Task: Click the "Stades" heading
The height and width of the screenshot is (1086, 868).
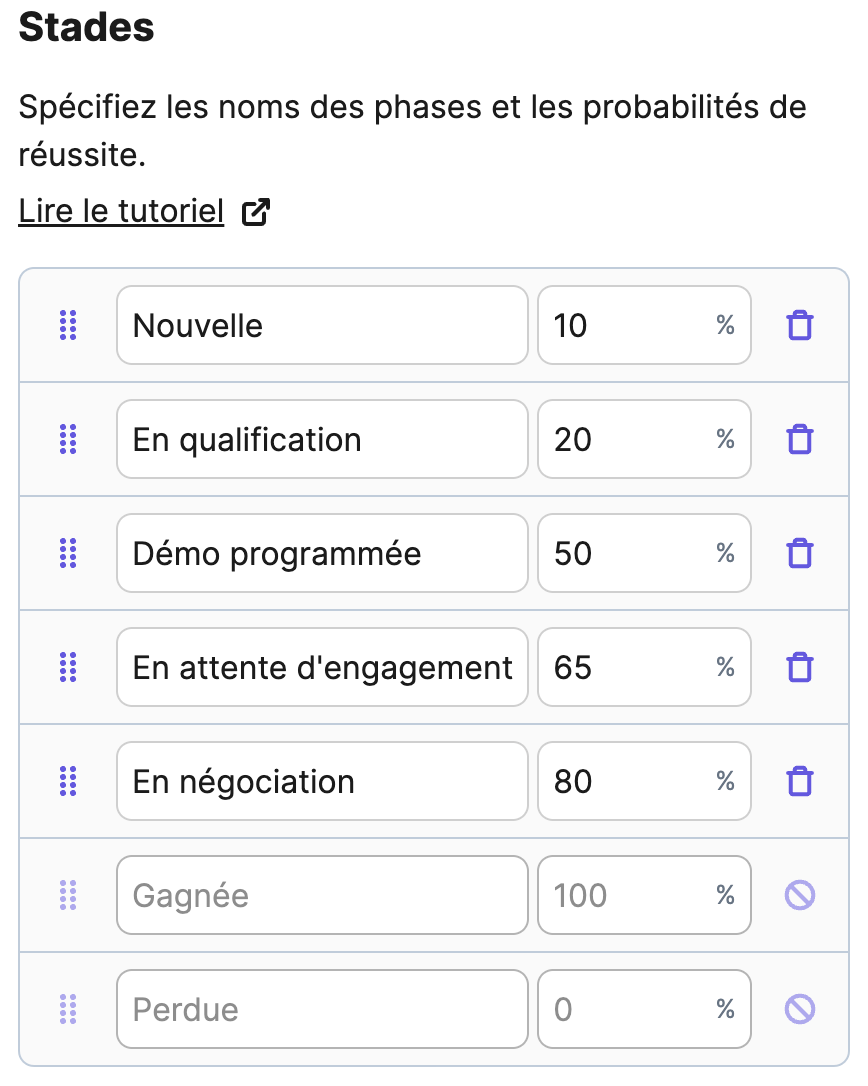Action: point(86,27)
